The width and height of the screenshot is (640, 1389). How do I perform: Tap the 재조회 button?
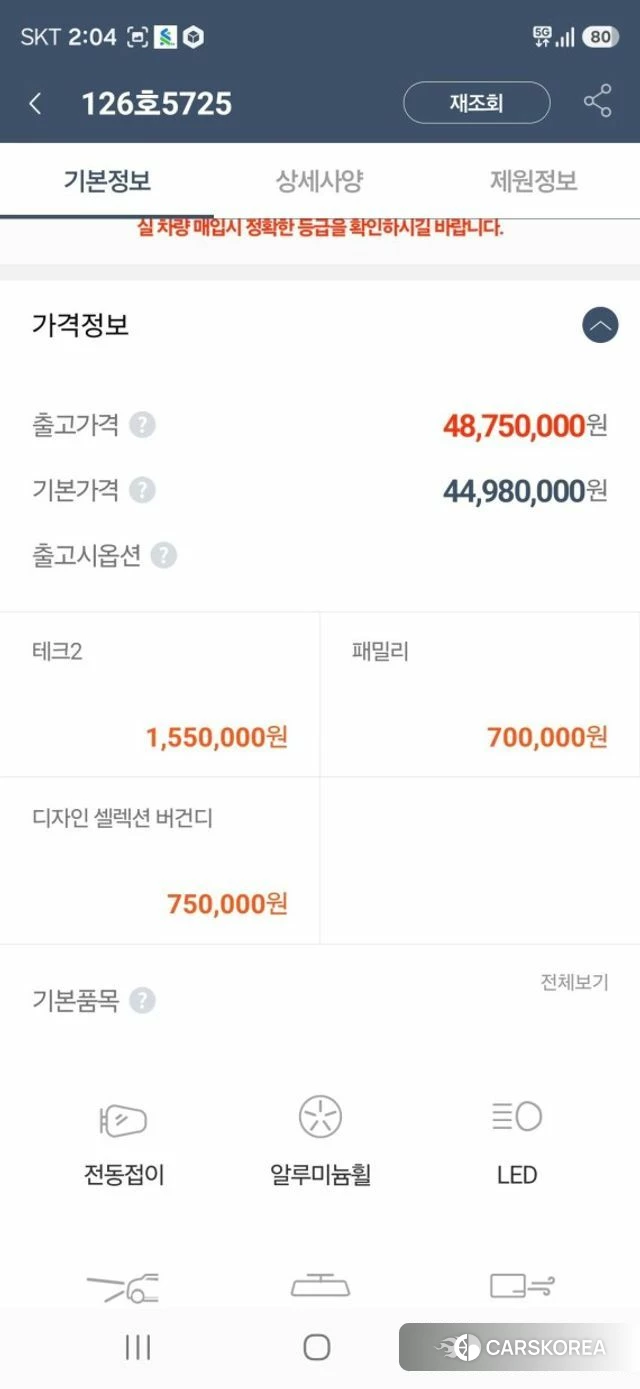click(x=476, y=103)
